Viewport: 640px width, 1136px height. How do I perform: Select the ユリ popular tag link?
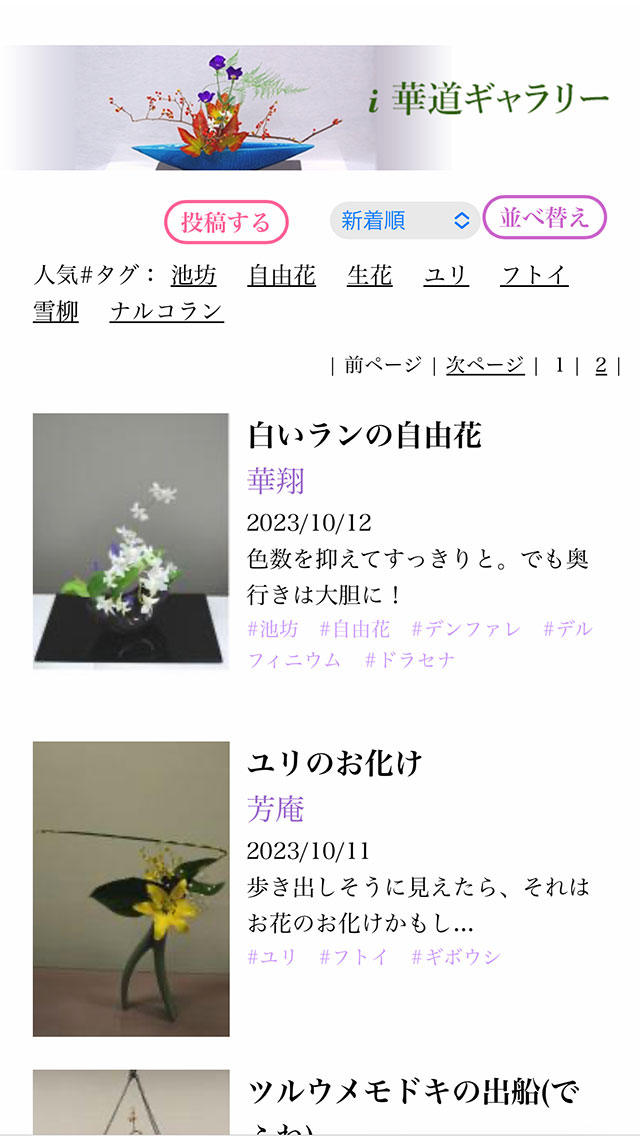tap(445, 275)
